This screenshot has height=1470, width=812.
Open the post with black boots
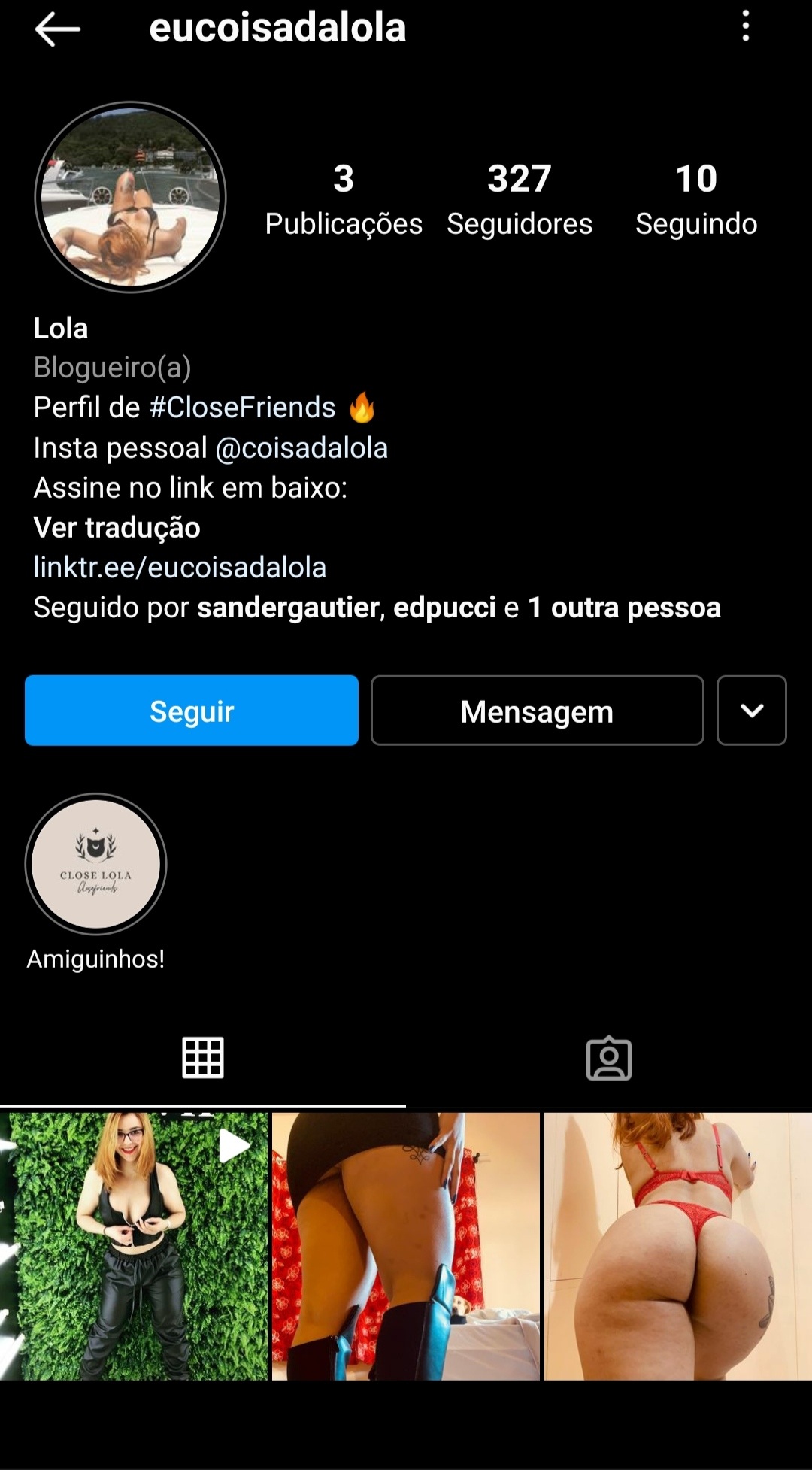coord(405,1246)
